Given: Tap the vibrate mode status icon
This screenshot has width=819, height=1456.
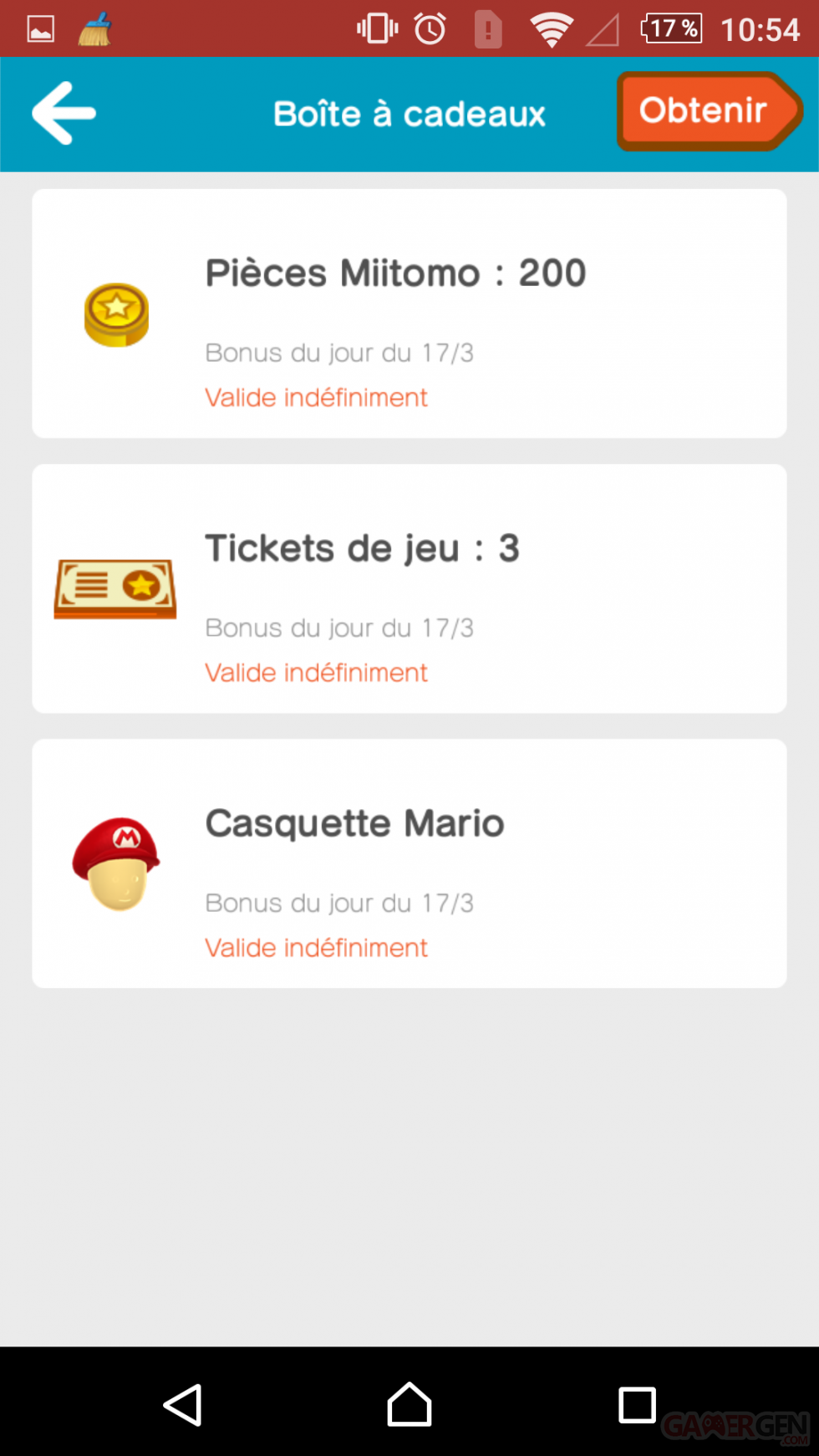Looking at the screenshot, I should tap(375, 28).
